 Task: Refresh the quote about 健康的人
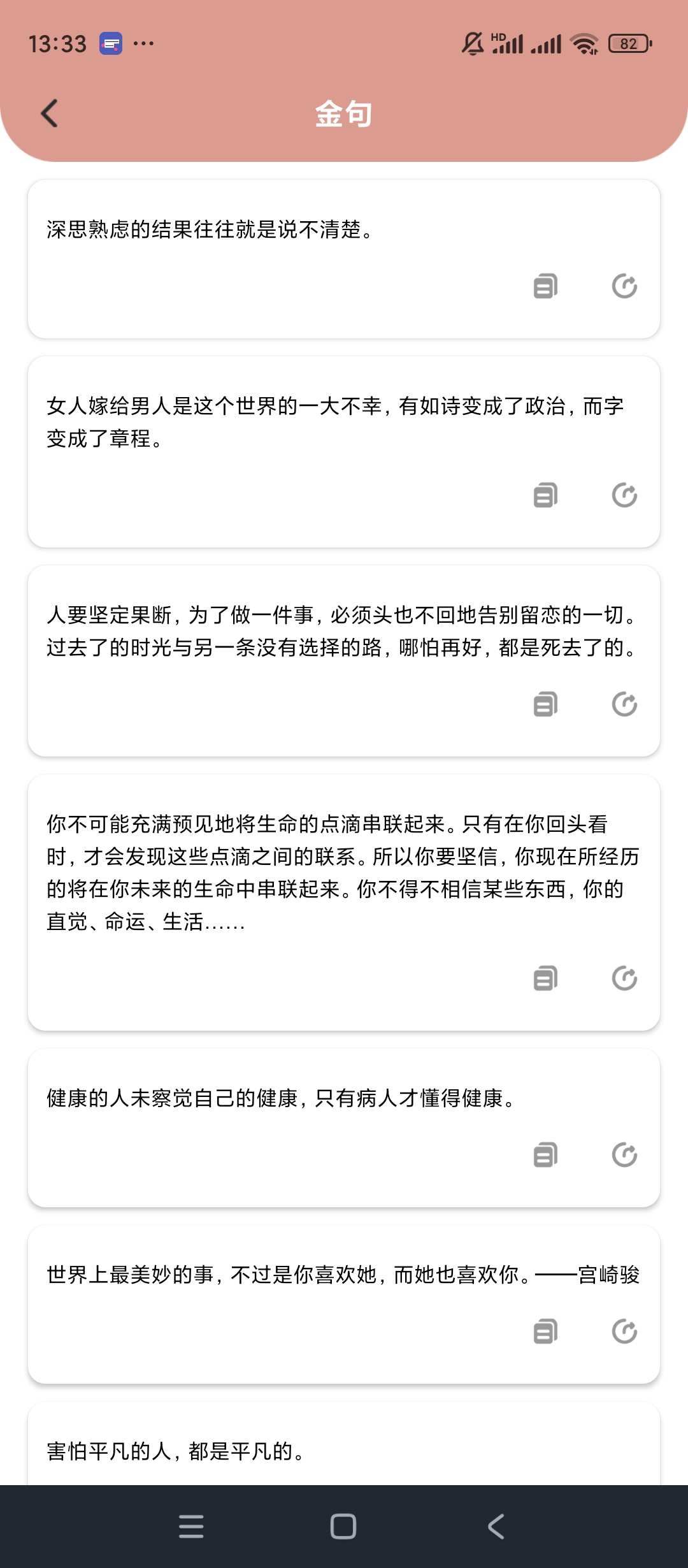624,1154
